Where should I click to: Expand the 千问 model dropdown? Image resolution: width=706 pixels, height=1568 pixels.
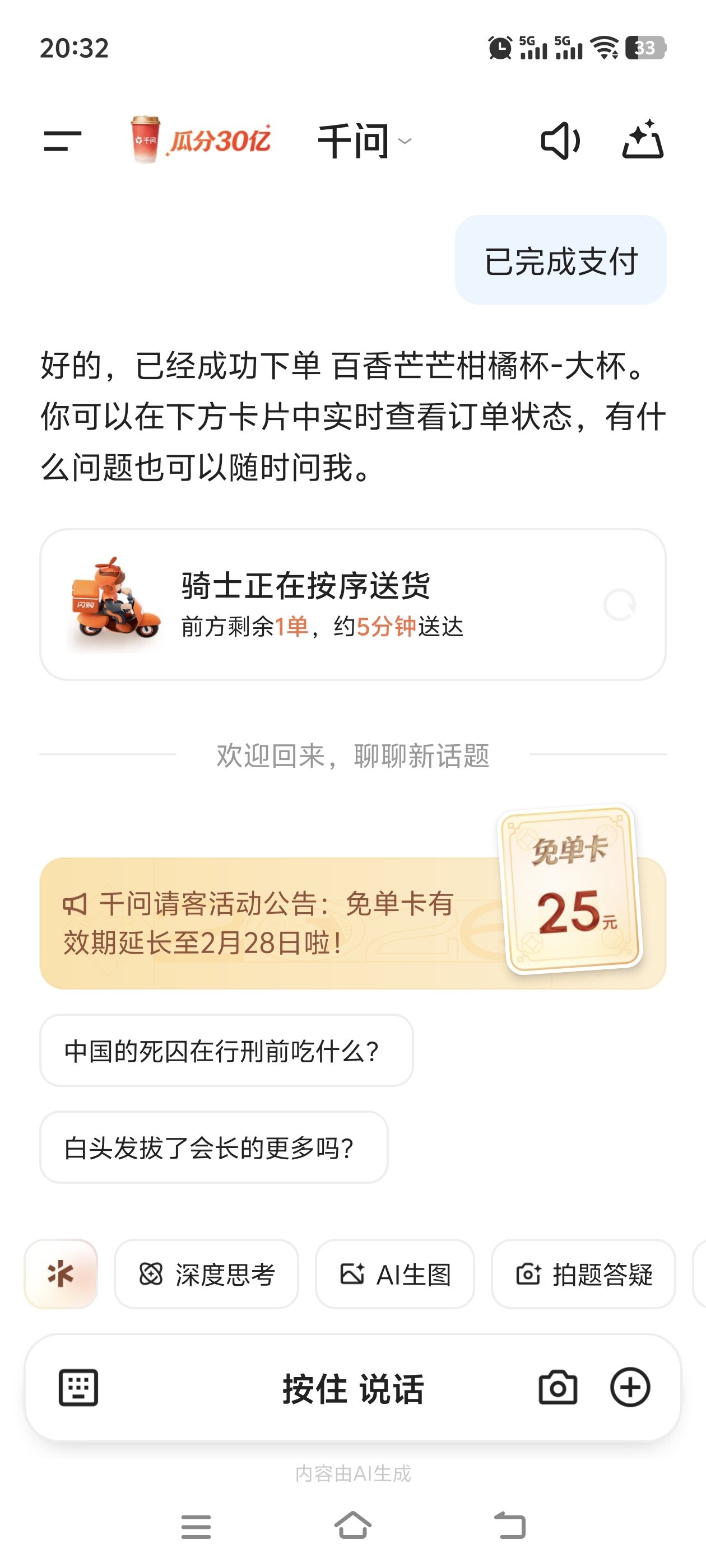click(364, 141)
